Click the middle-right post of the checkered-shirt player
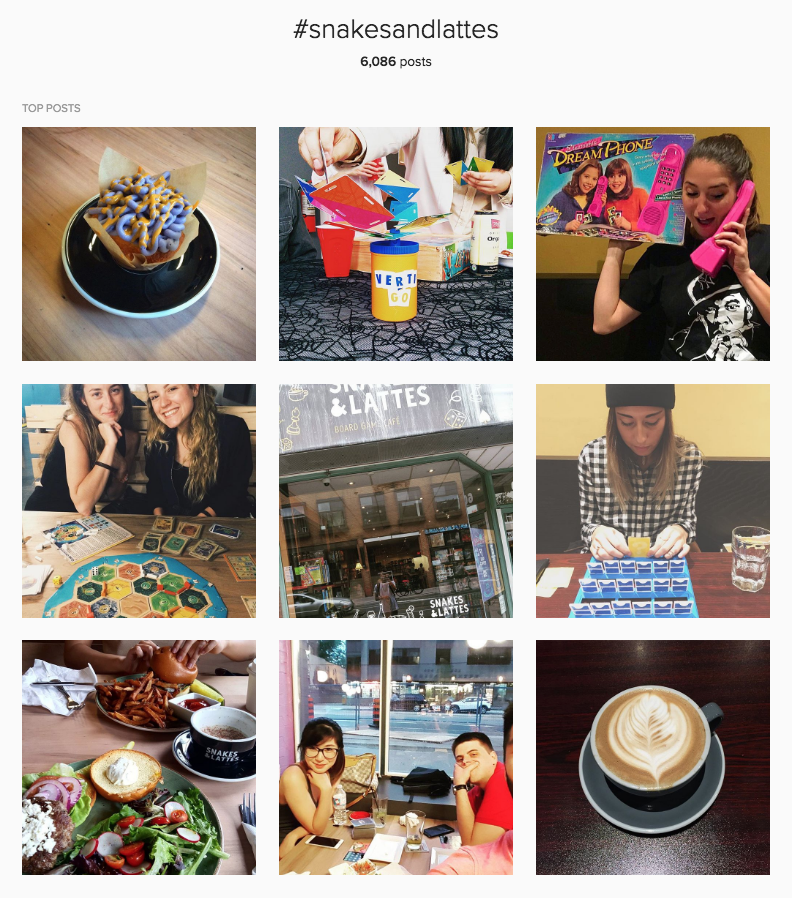Image resolution: width=792 pixels, height=898 pixels. point(653,500)
